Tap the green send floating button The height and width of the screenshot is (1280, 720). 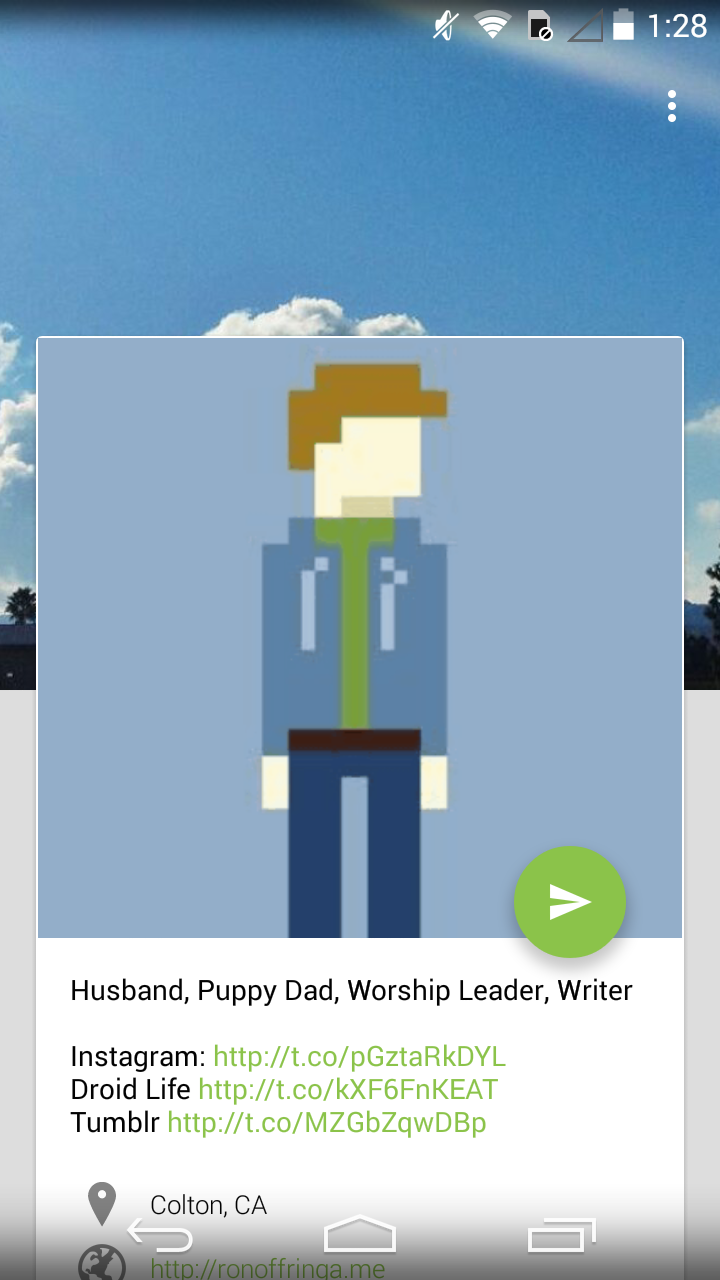pos(570,902)
